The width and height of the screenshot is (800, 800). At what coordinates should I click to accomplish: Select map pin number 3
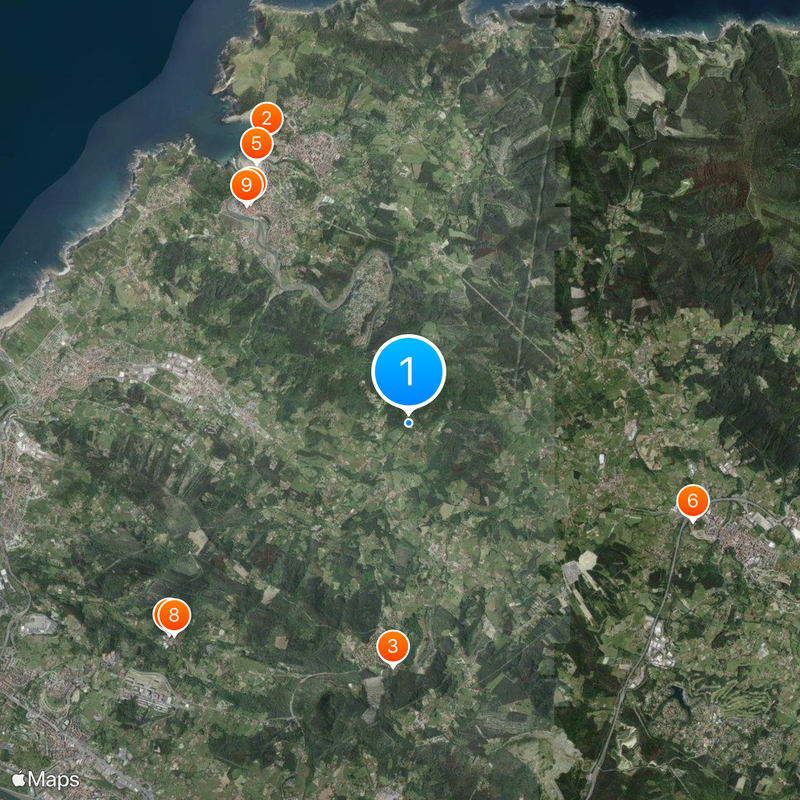[393, 646]
